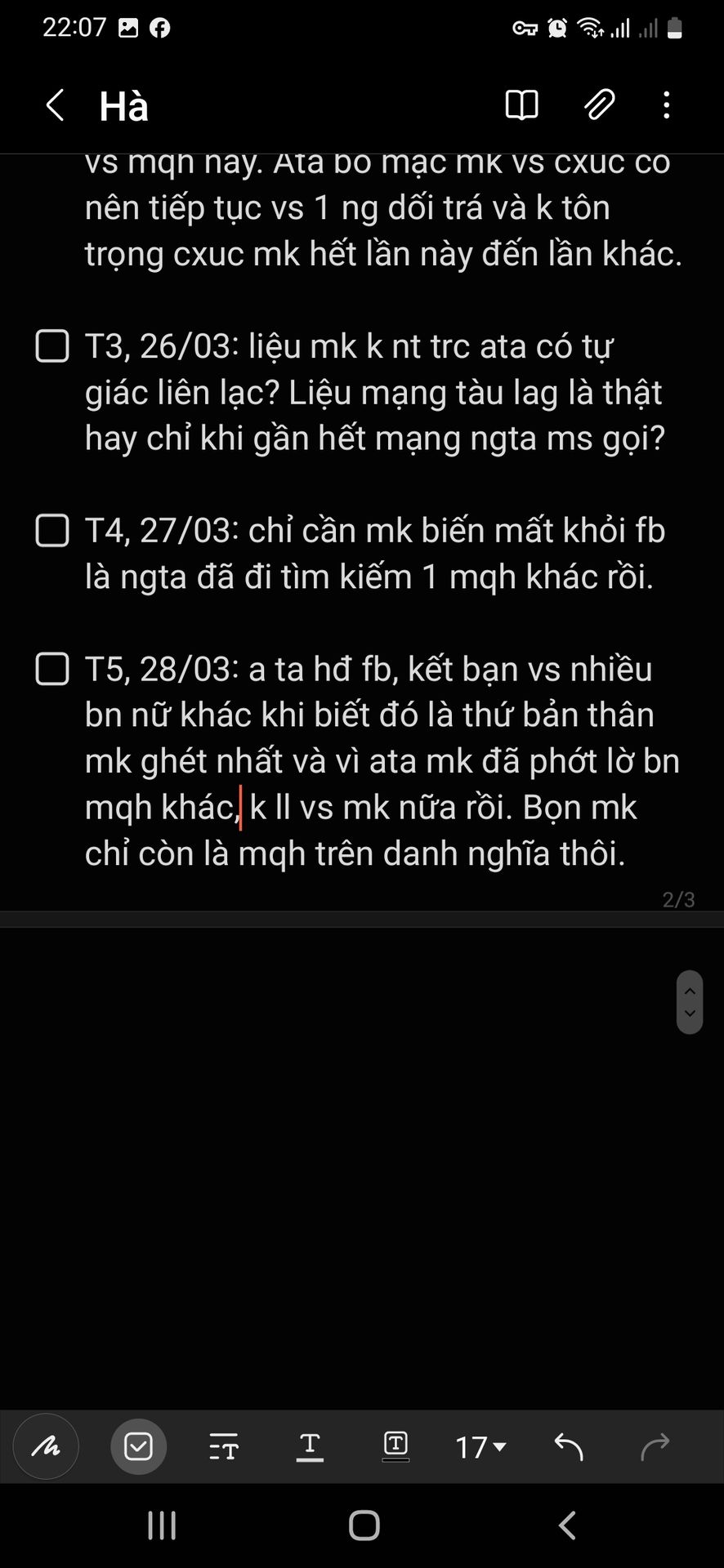The image size is (724, 1568).
Task: Toggle the checklist button in toolbar
Action: click(138, 1446)
